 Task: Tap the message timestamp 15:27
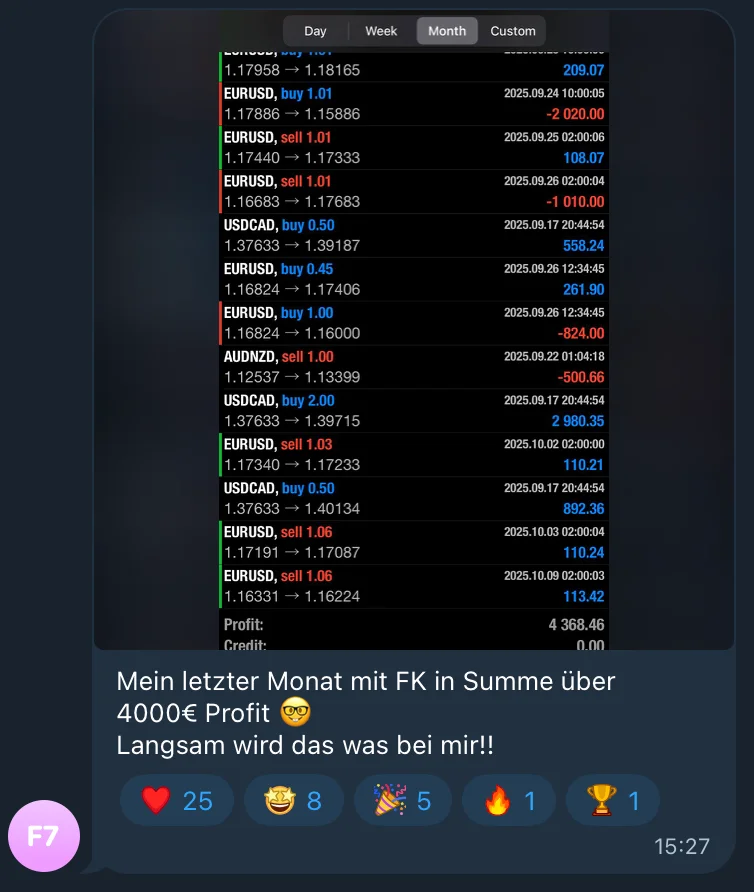(x=682, y=846)
